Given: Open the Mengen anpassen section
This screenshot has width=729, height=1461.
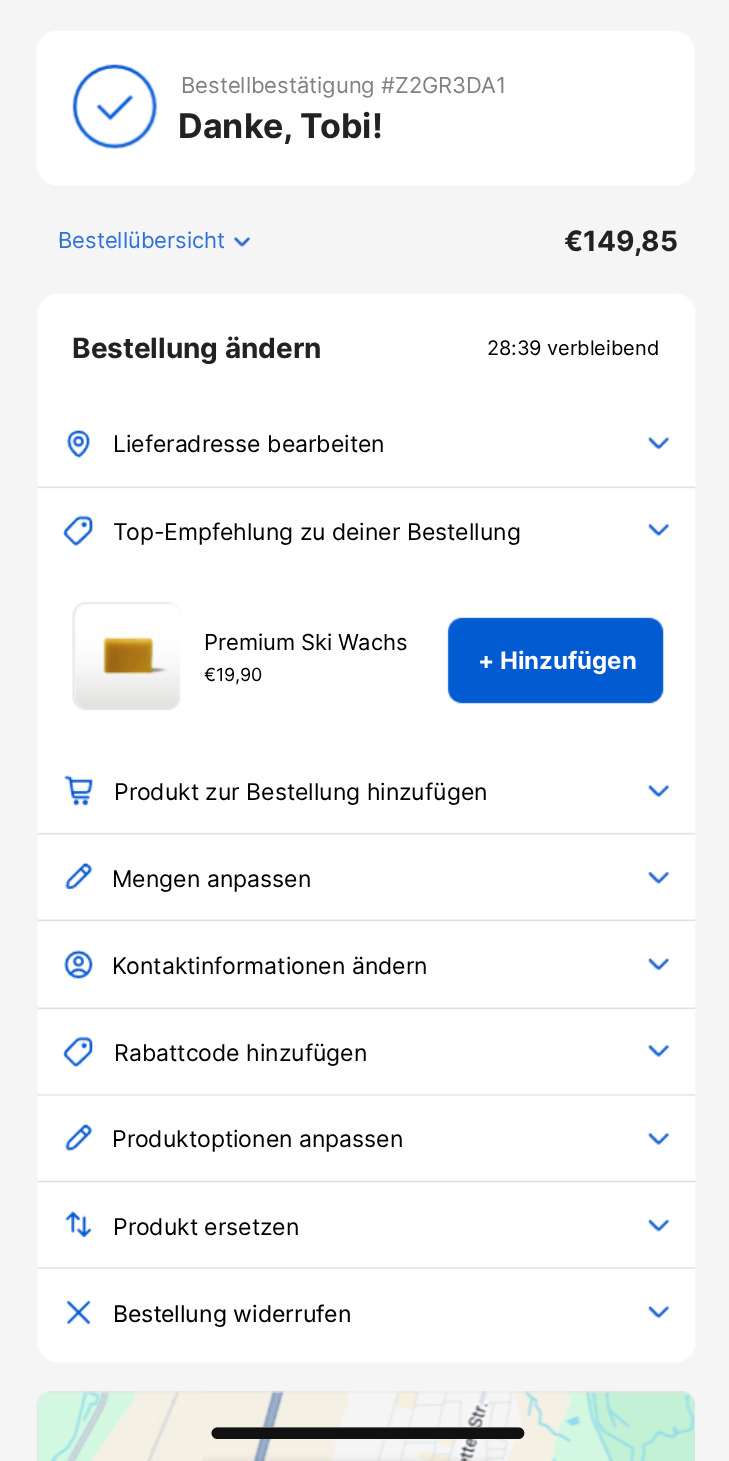Looking at the screenshot, I should [366, 878].
